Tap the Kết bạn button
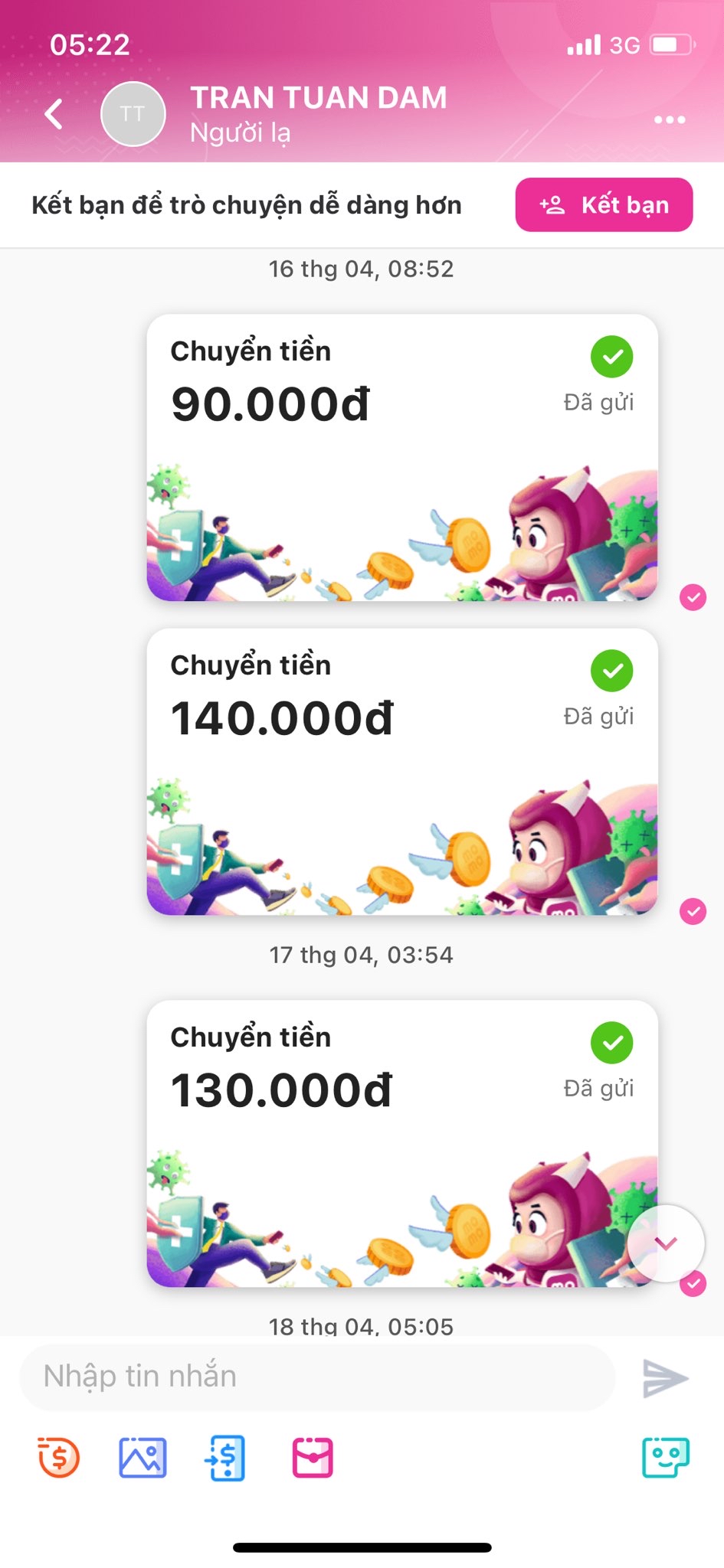The height and width of the screenshot is (1568, 724). (x=604, y=205)
